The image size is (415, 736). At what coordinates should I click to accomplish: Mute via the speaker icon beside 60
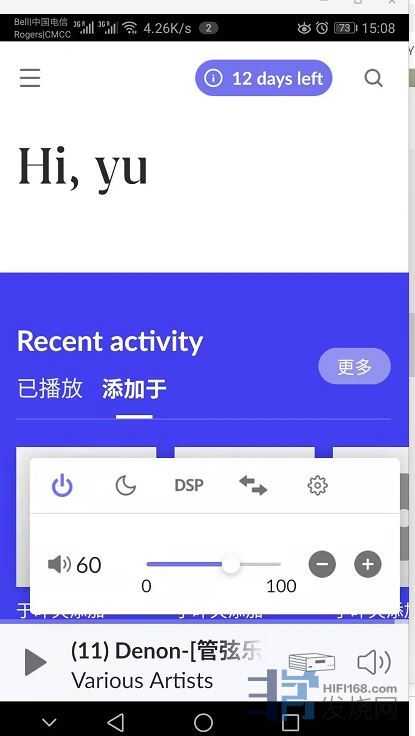coord(59,564)
